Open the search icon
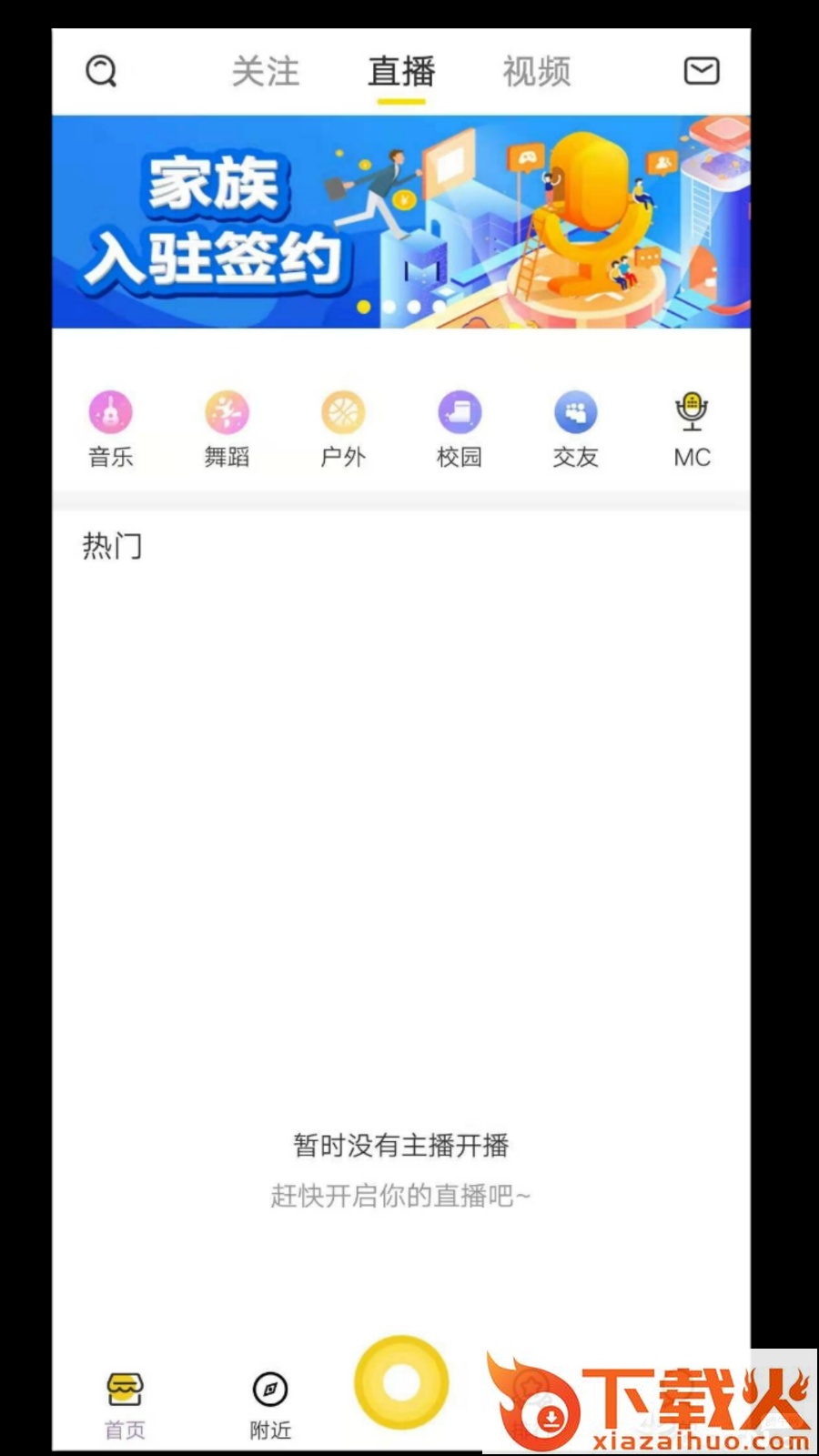819x1456 pixels. 101,71
